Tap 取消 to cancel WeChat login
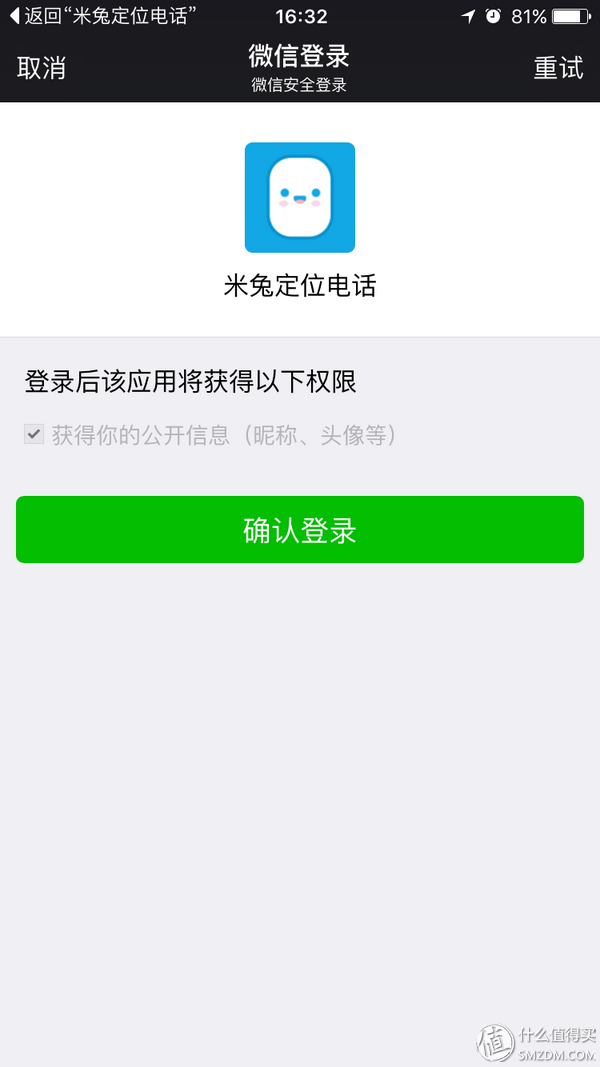This screenshot has width=600, height=1067. tap(42, 68)
